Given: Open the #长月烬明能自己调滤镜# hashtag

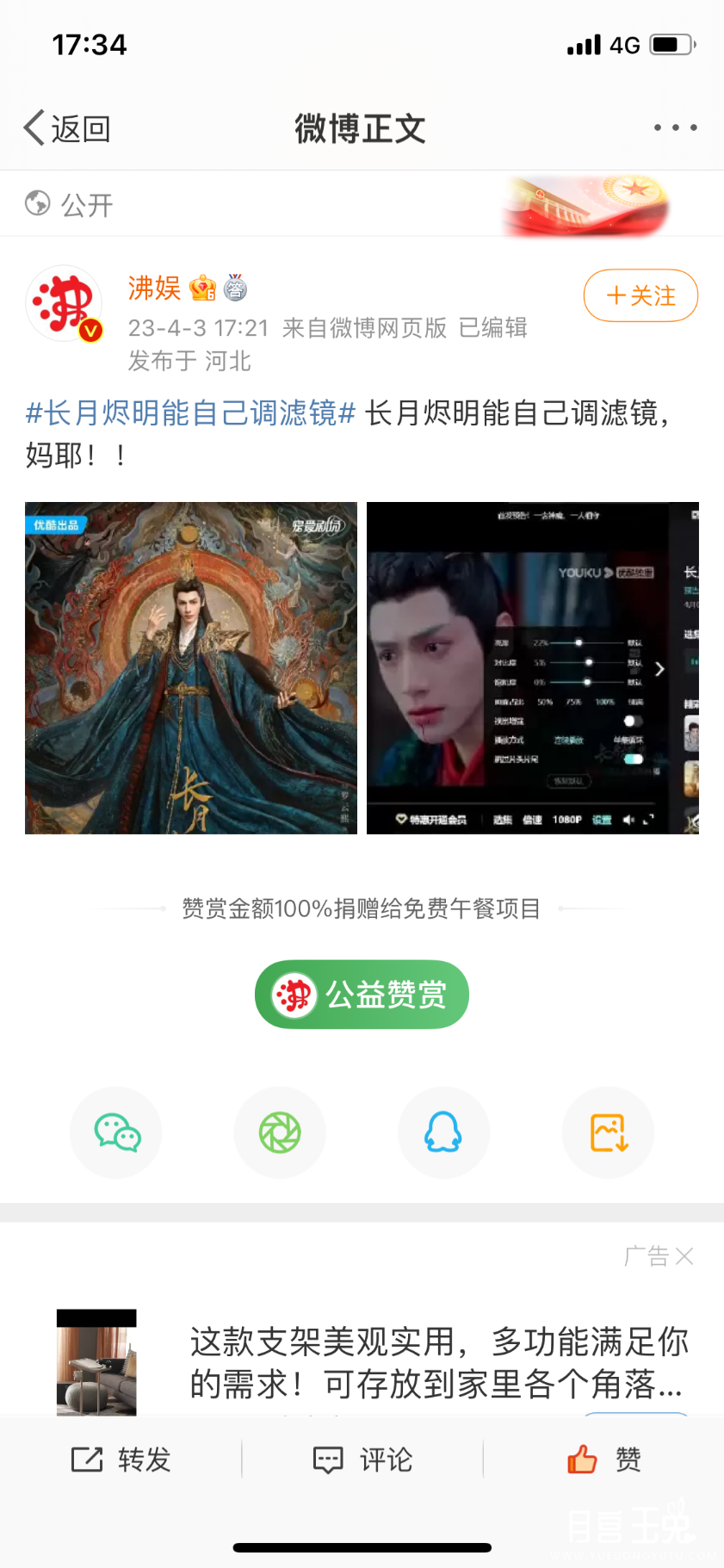Looking at the screenshot, I should (190, 413).
